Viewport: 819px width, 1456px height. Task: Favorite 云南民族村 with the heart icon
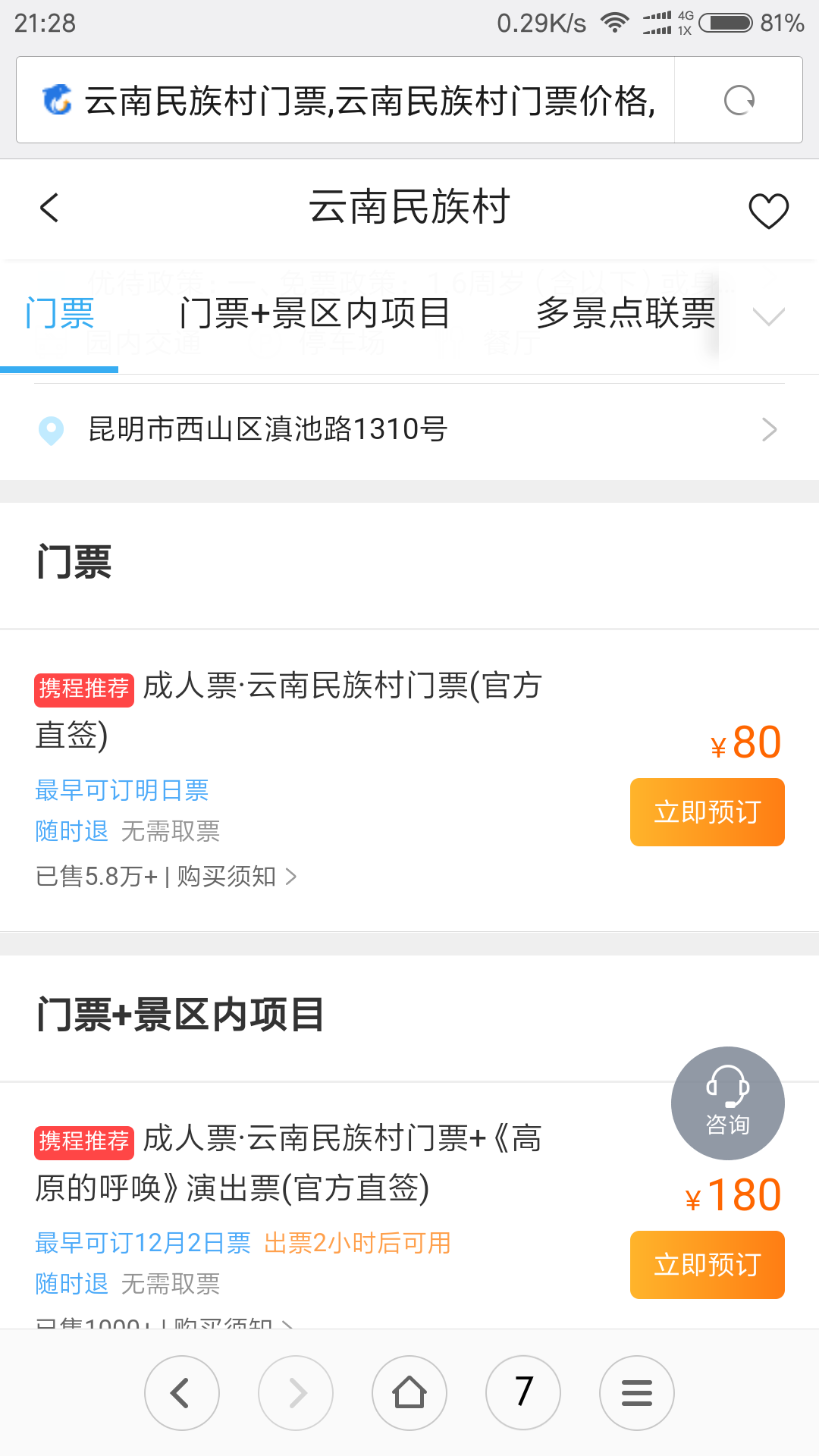tap(768, 210)
